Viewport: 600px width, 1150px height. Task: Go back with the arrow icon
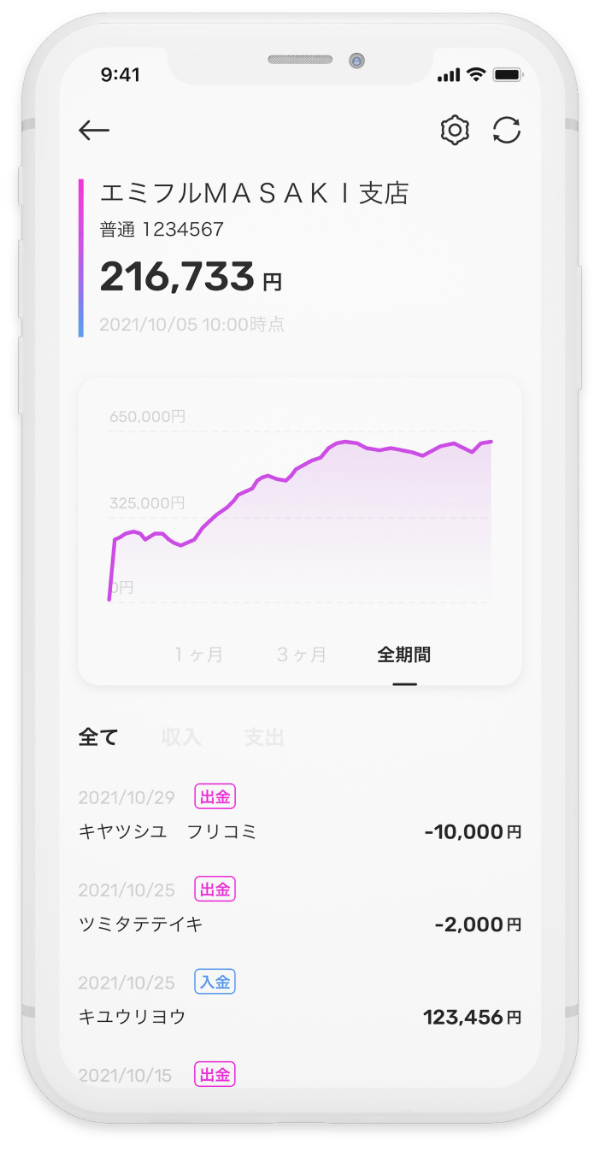coord(94,131)
